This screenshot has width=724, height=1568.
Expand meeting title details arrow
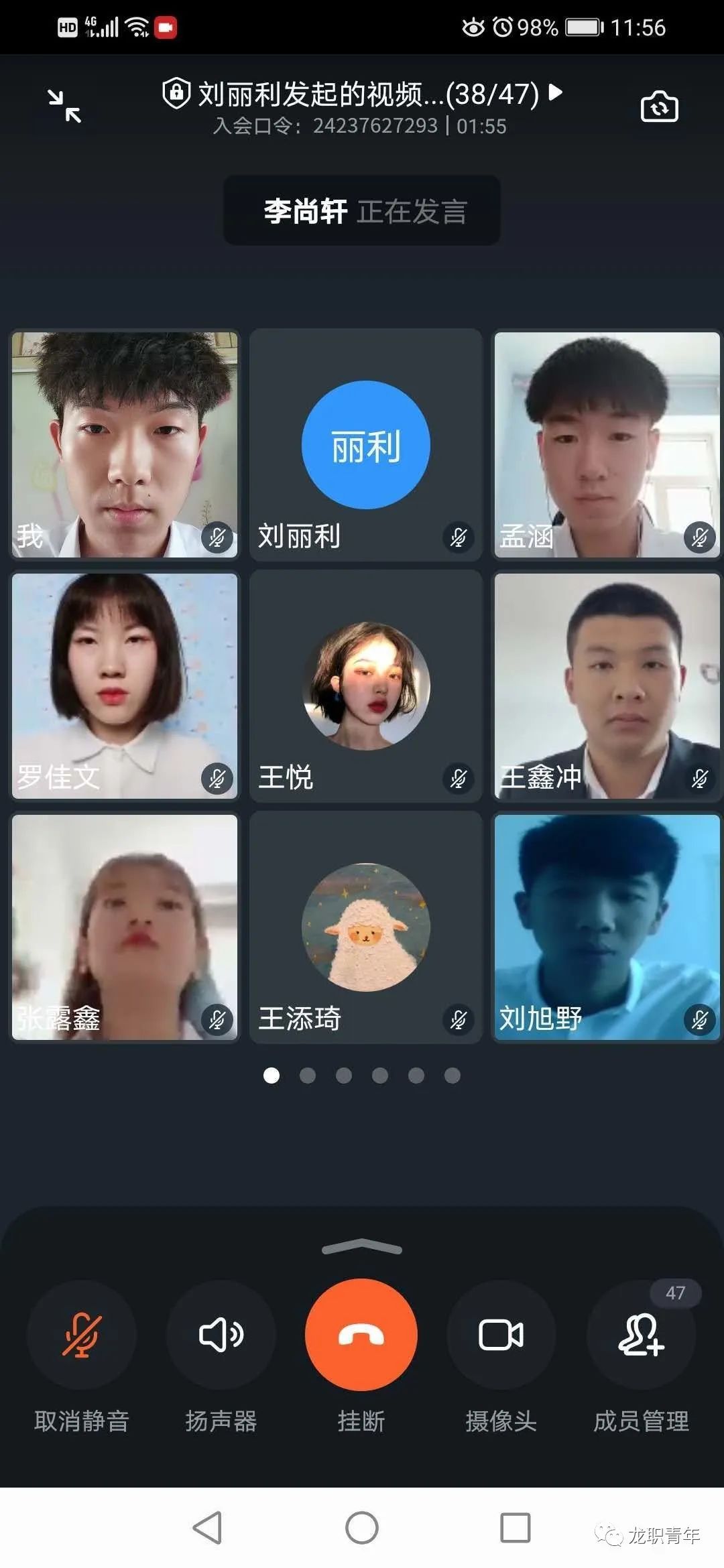pos(555,92)
